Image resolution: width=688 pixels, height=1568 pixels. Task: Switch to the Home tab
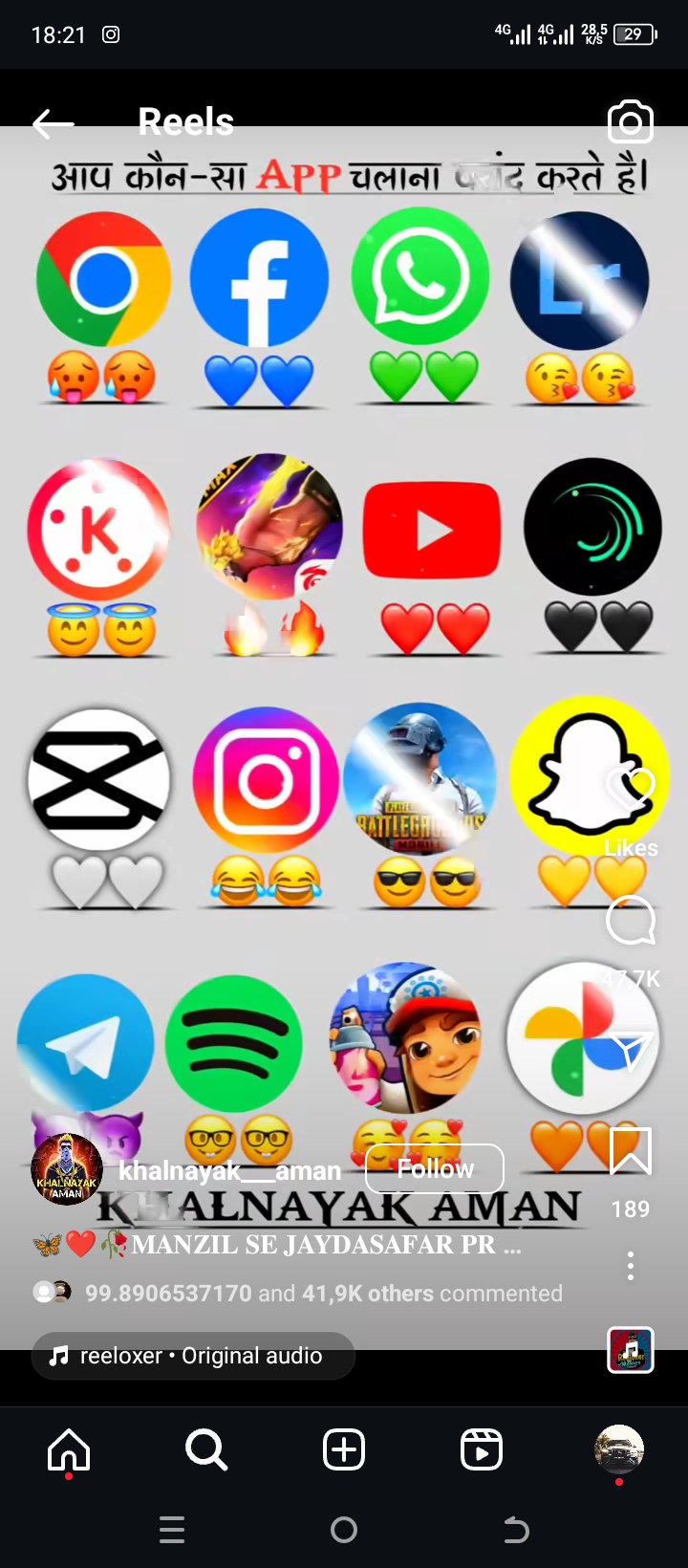[69, 1450]
